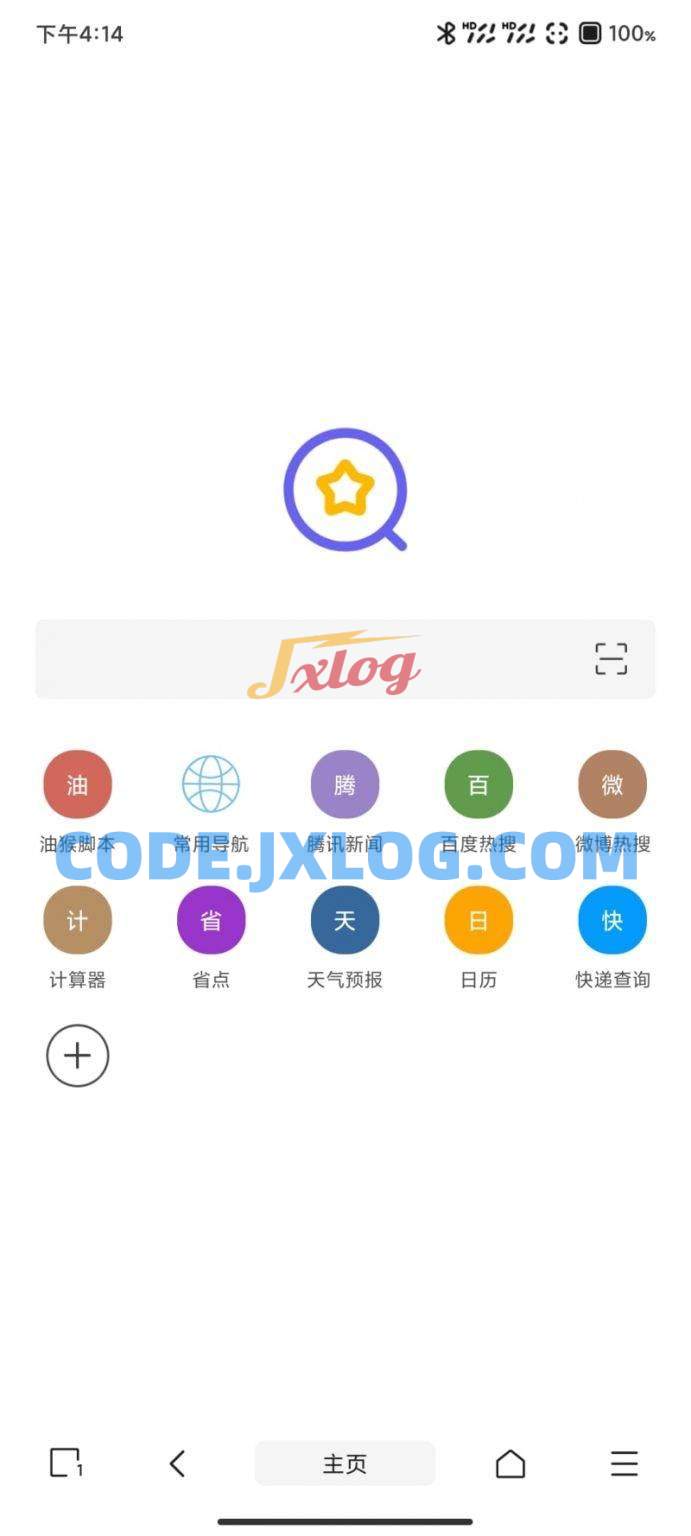
Task: Tap the search input box
Action: click(300, 659)
